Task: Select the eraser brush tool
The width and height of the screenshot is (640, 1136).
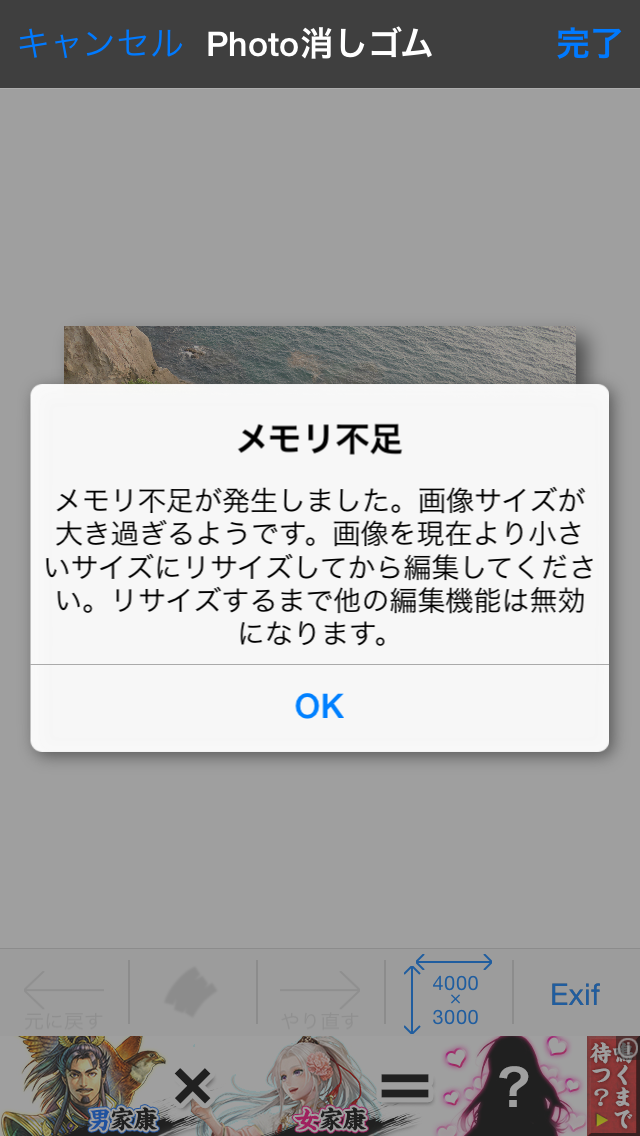Action: click(x=191, y=992)
